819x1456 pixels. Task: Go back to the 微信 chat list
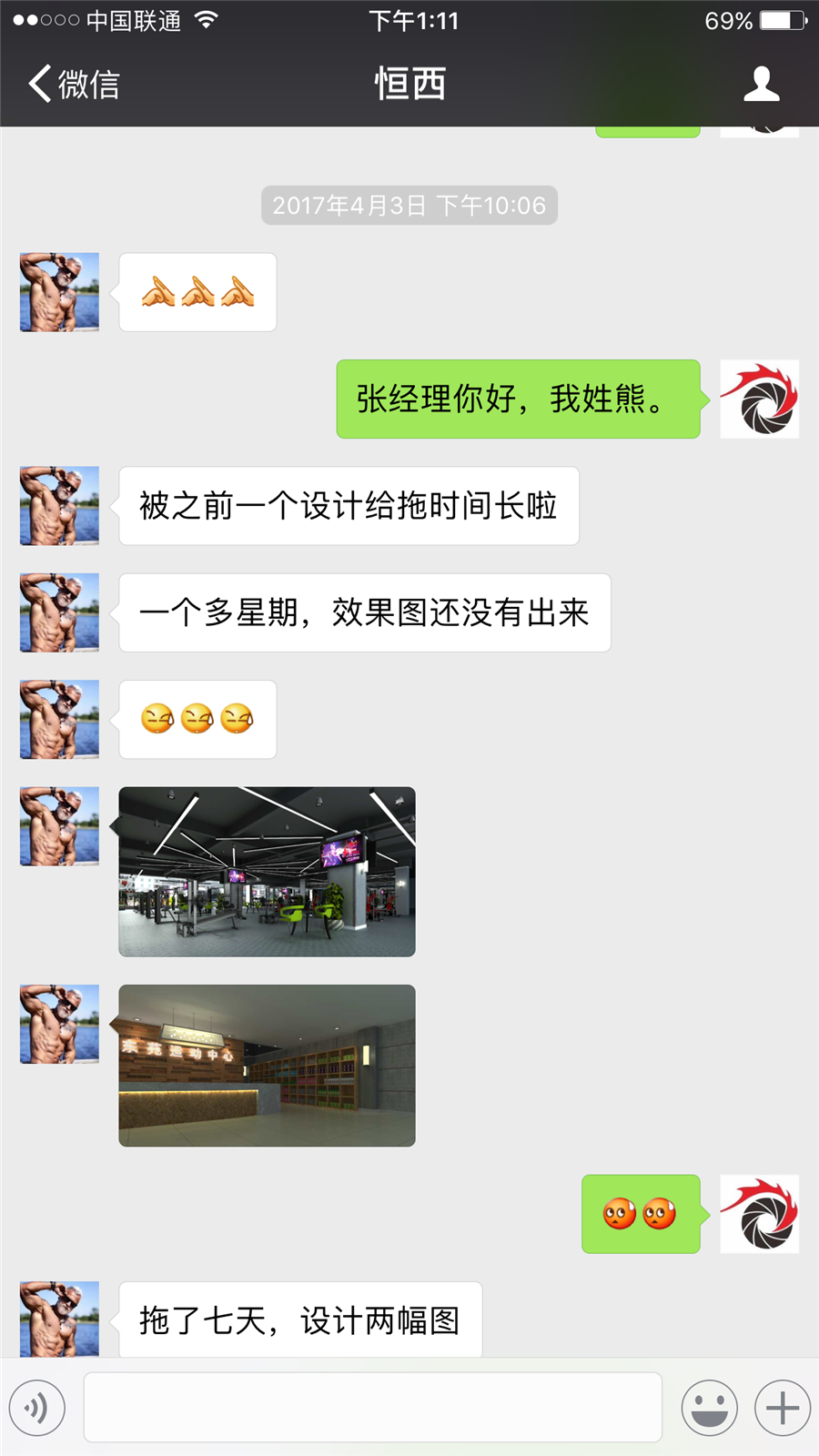73,84
